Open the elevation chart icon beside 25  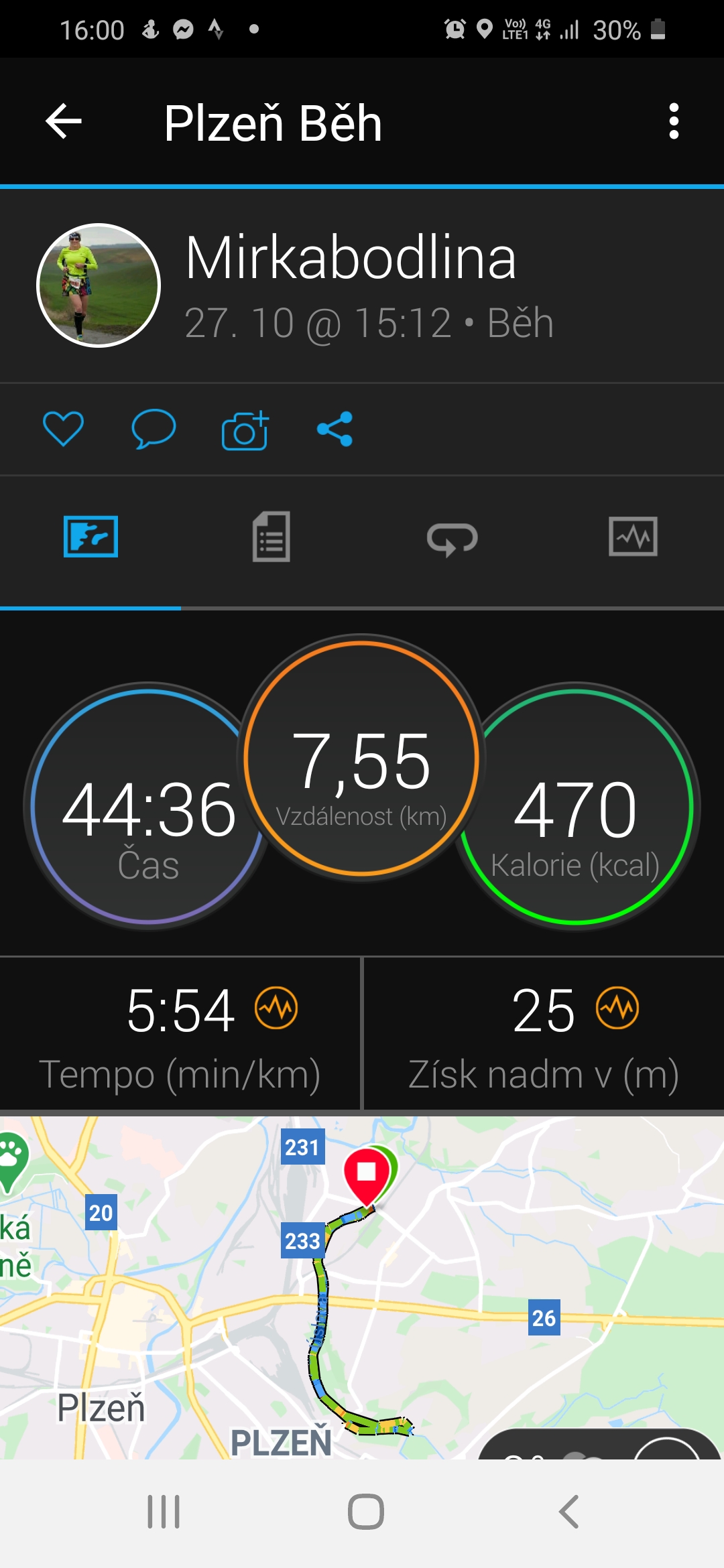click(x=617, y=1008)
